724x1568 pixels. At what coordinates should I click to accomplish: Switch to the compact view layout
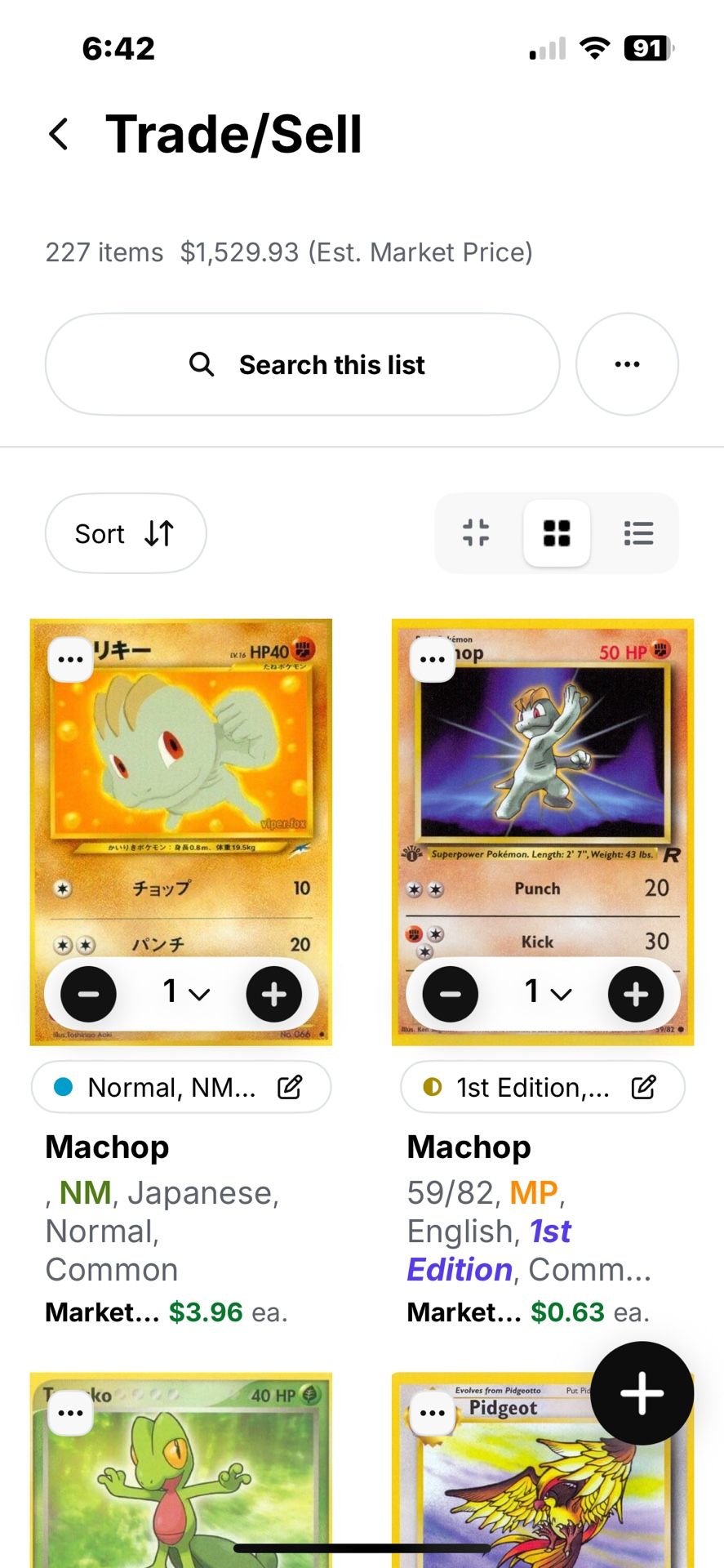[x=476, y=533]
